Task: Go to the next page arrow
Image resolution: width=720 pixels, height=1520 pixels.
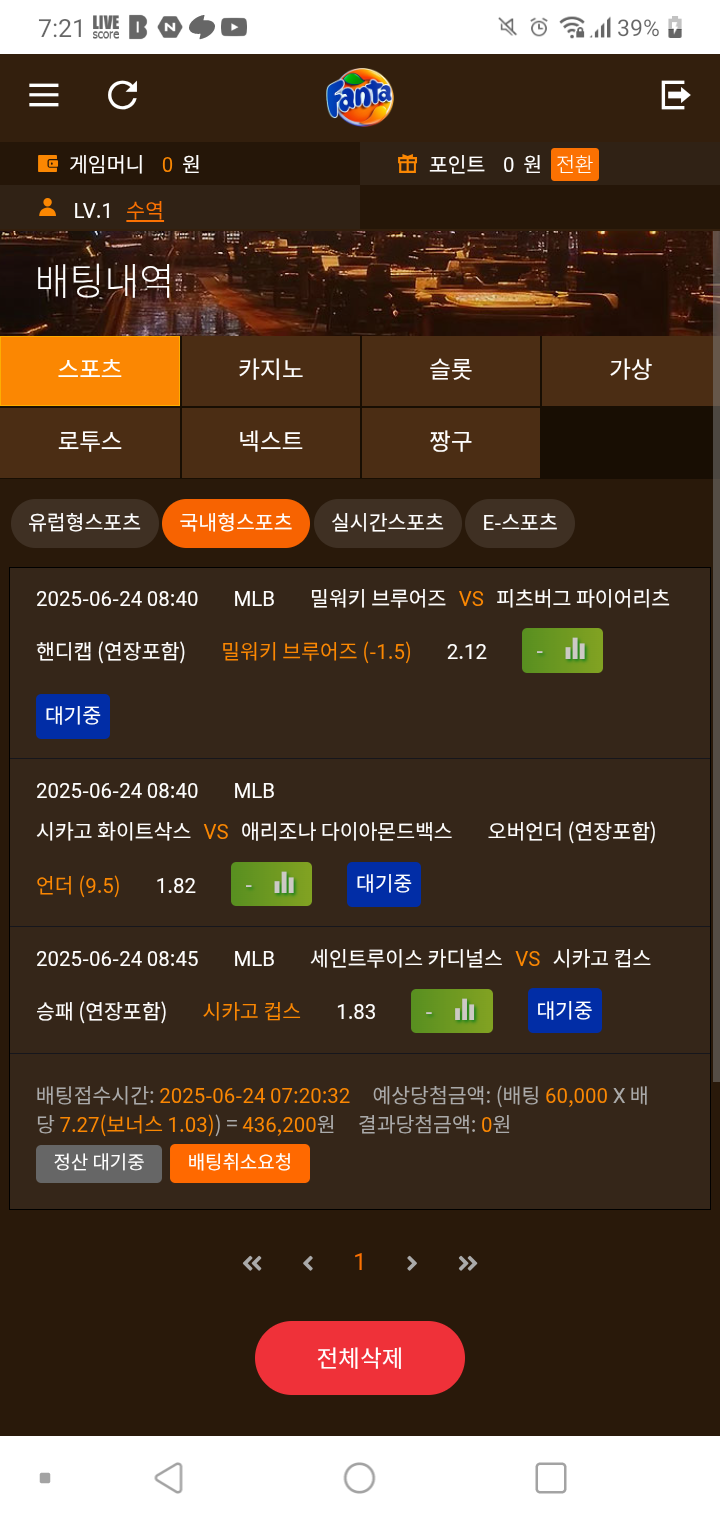Action: 411,1263
